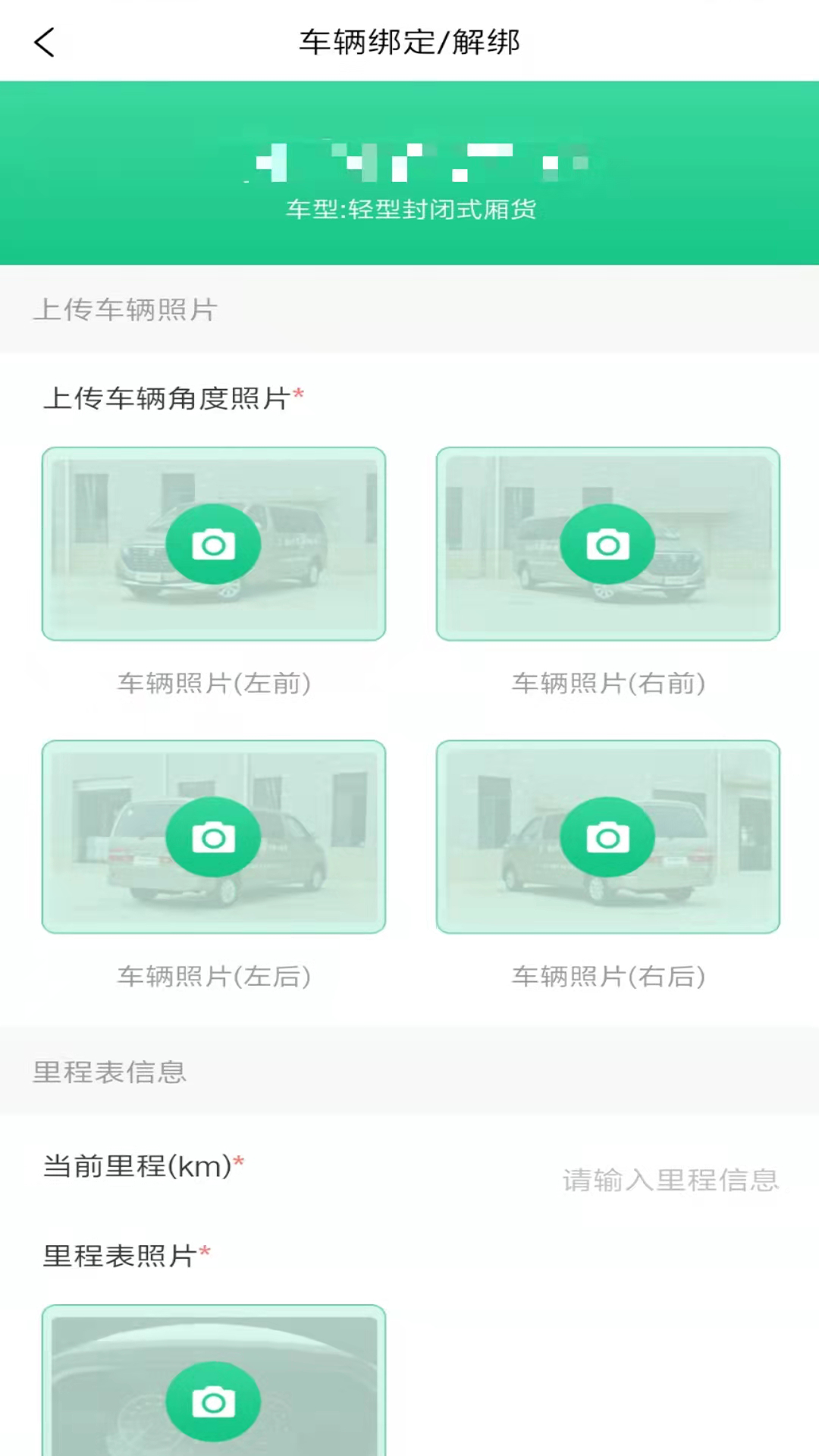Tap the 车型:轻型封闭式厢货 vehicle info text
This screenshot has width=819, height=1456.
(409, 210)
